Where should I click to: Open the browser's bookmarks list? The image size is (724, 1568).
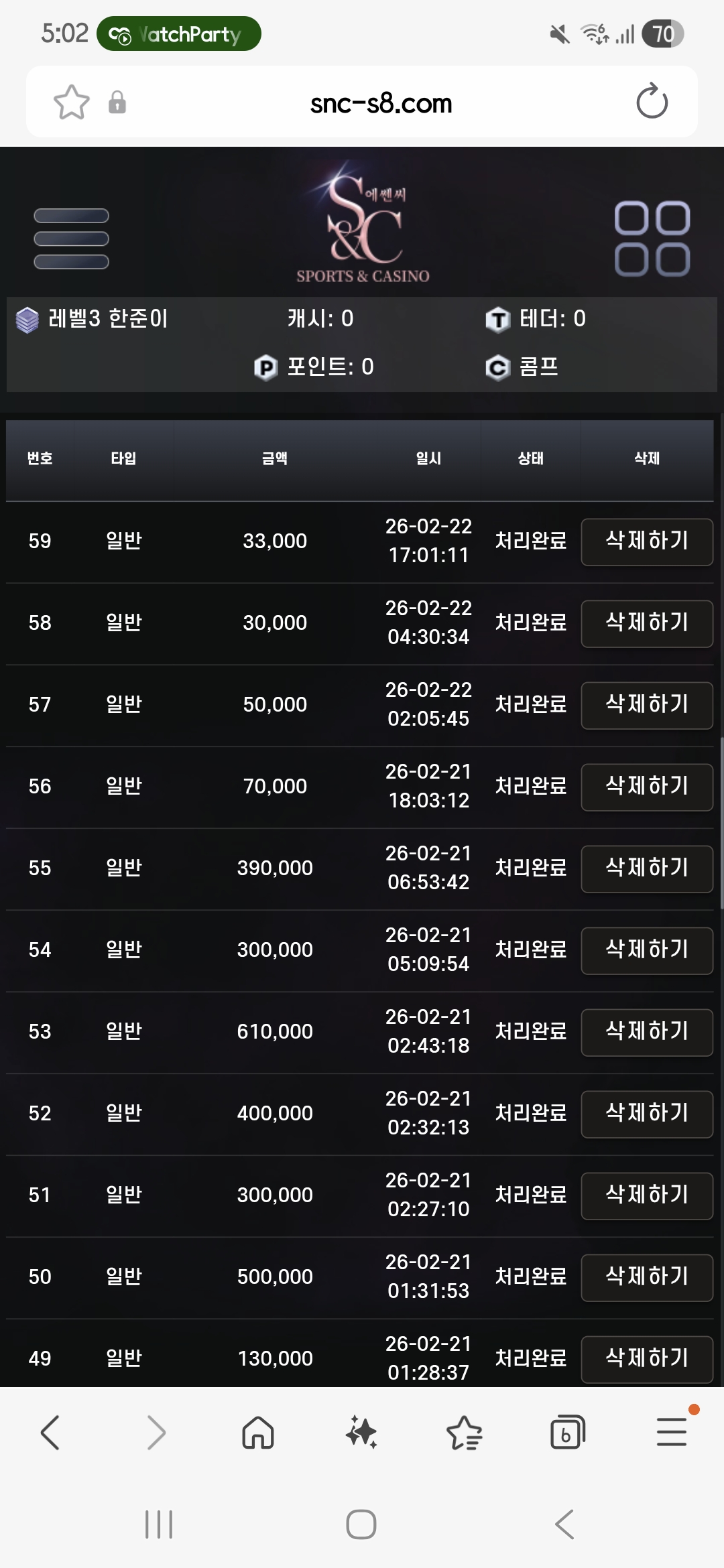click(x=464, y=1433)
